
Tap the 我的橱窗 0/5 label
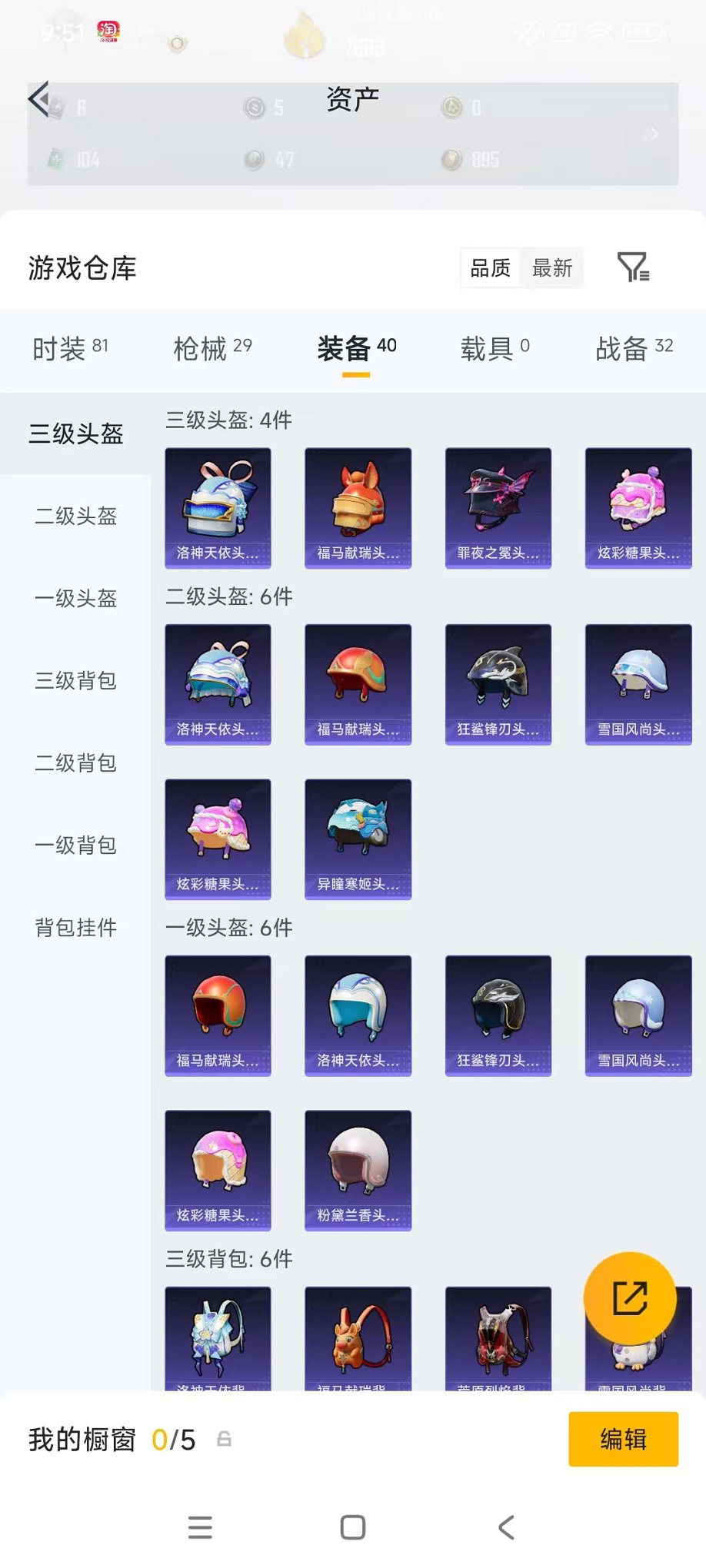pos(108,1440)
